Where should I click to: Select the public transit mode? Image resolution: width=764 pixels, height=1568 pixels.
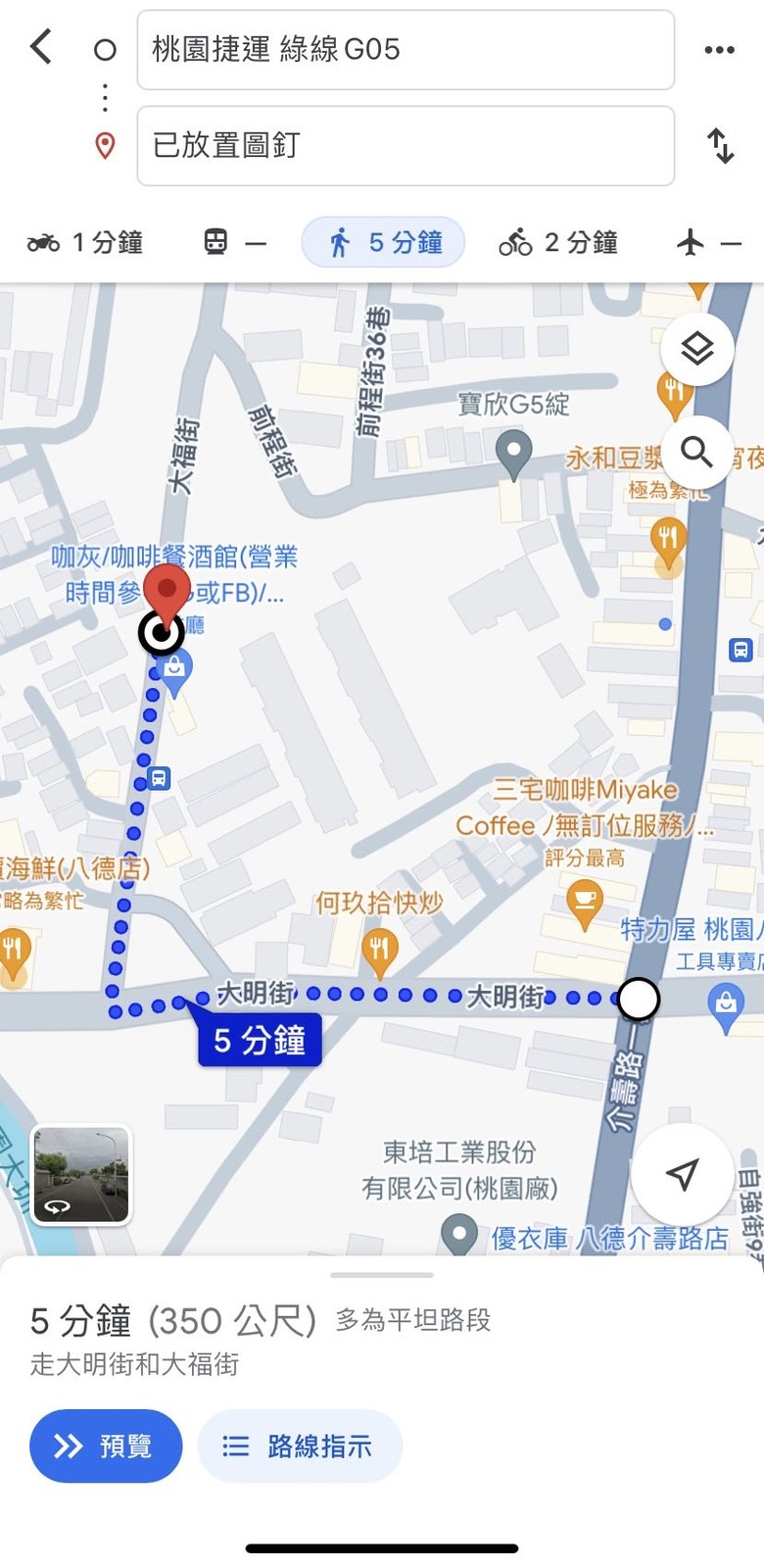[234, 242]
